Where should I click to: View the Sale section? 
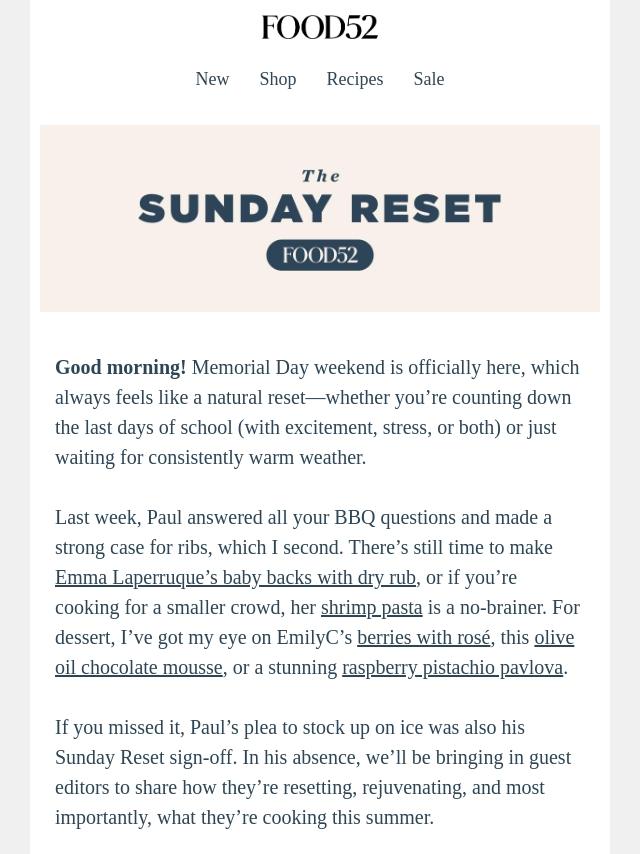(x=428, y=79)
